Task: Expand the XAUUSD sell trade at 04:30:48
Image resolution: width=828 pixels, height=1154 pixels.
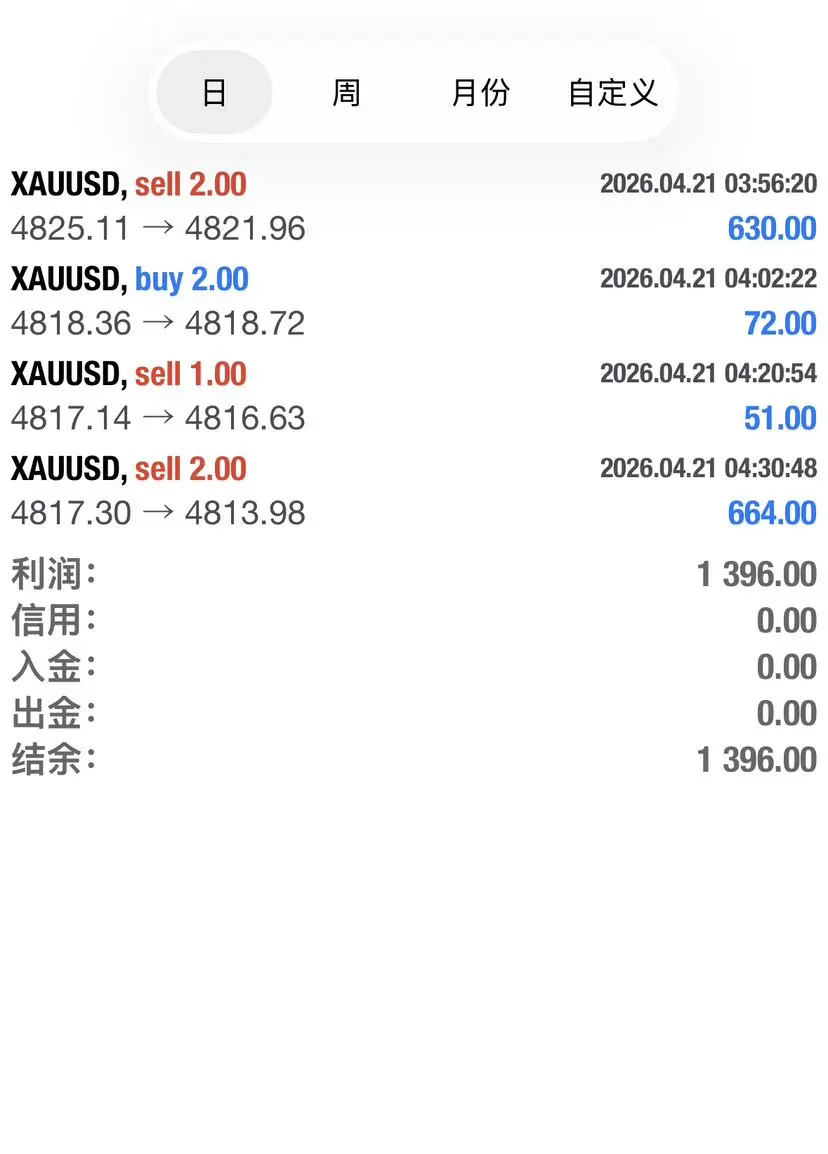Action: coord(413,491)
